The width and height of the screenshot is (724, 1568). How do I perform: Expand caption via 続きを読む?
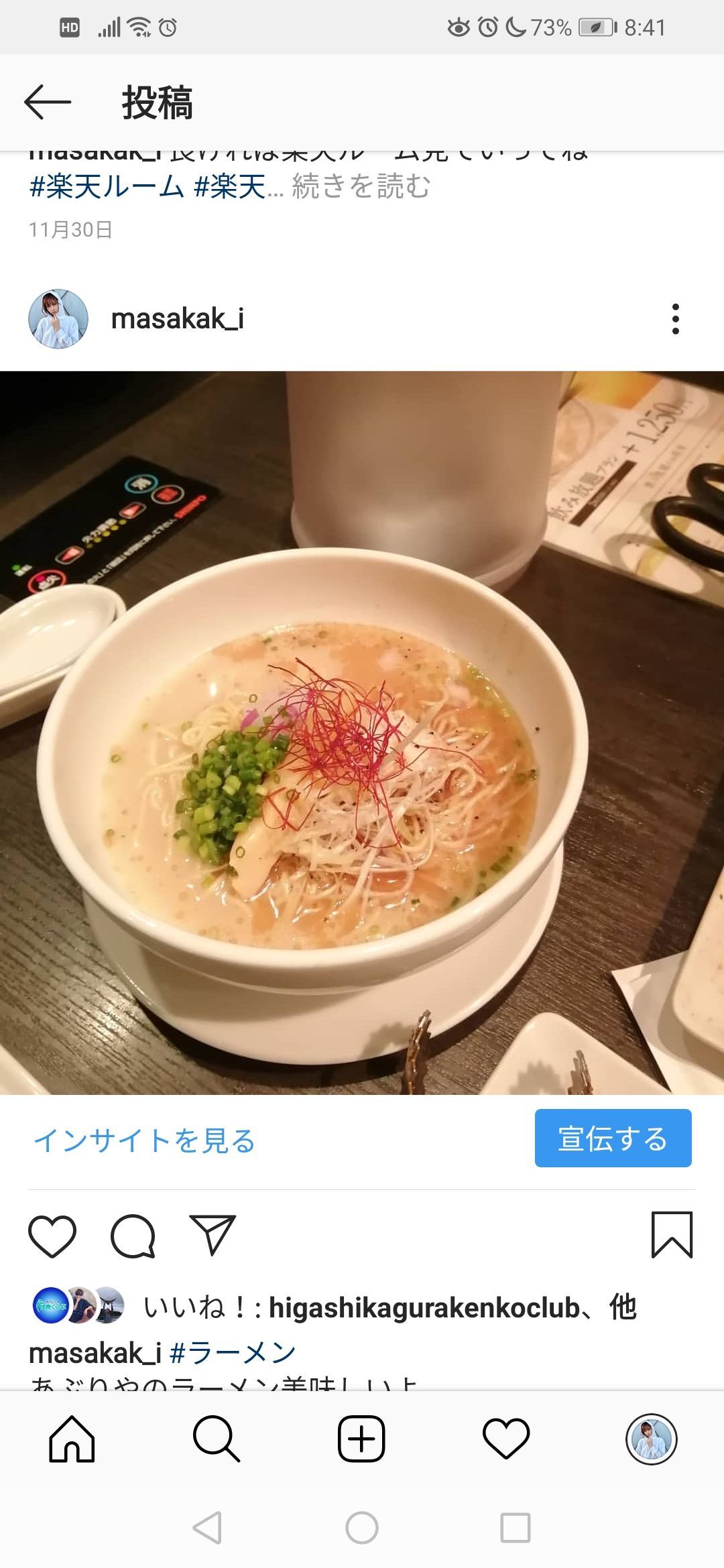361,187
